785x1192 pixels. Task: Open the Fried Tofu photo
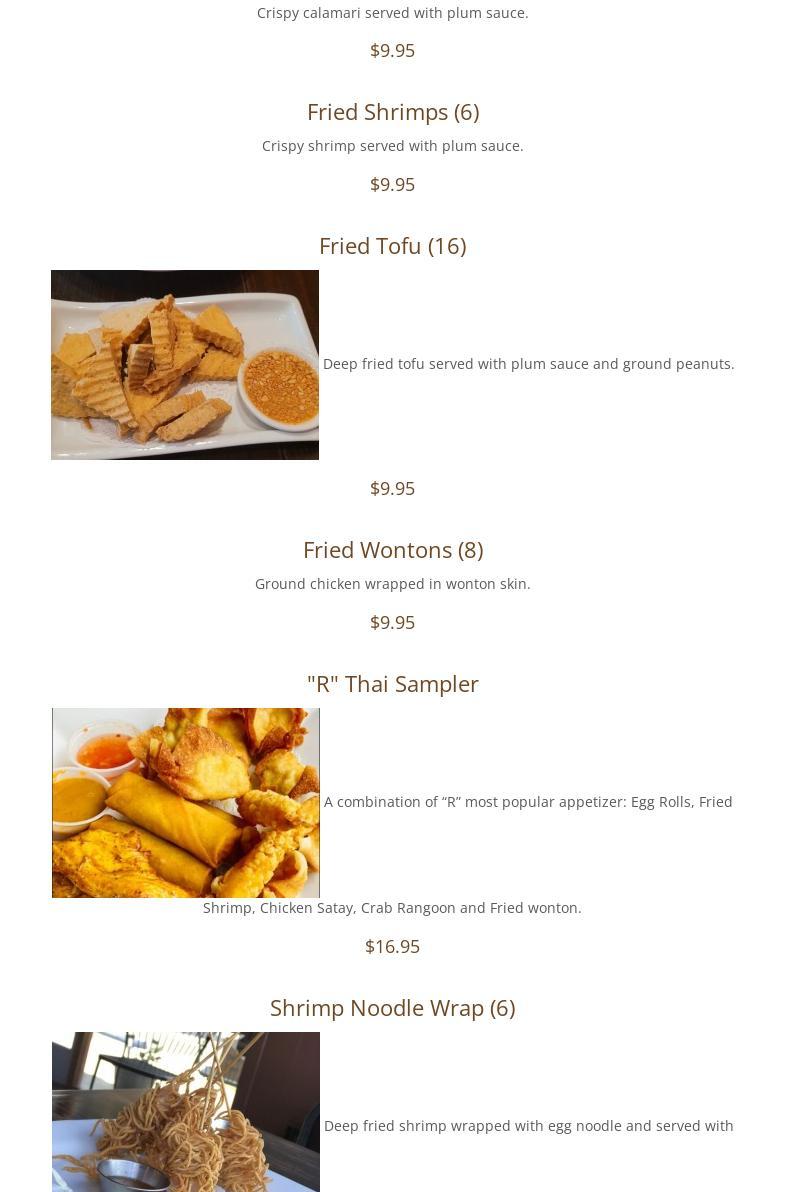tap(185, 365)
